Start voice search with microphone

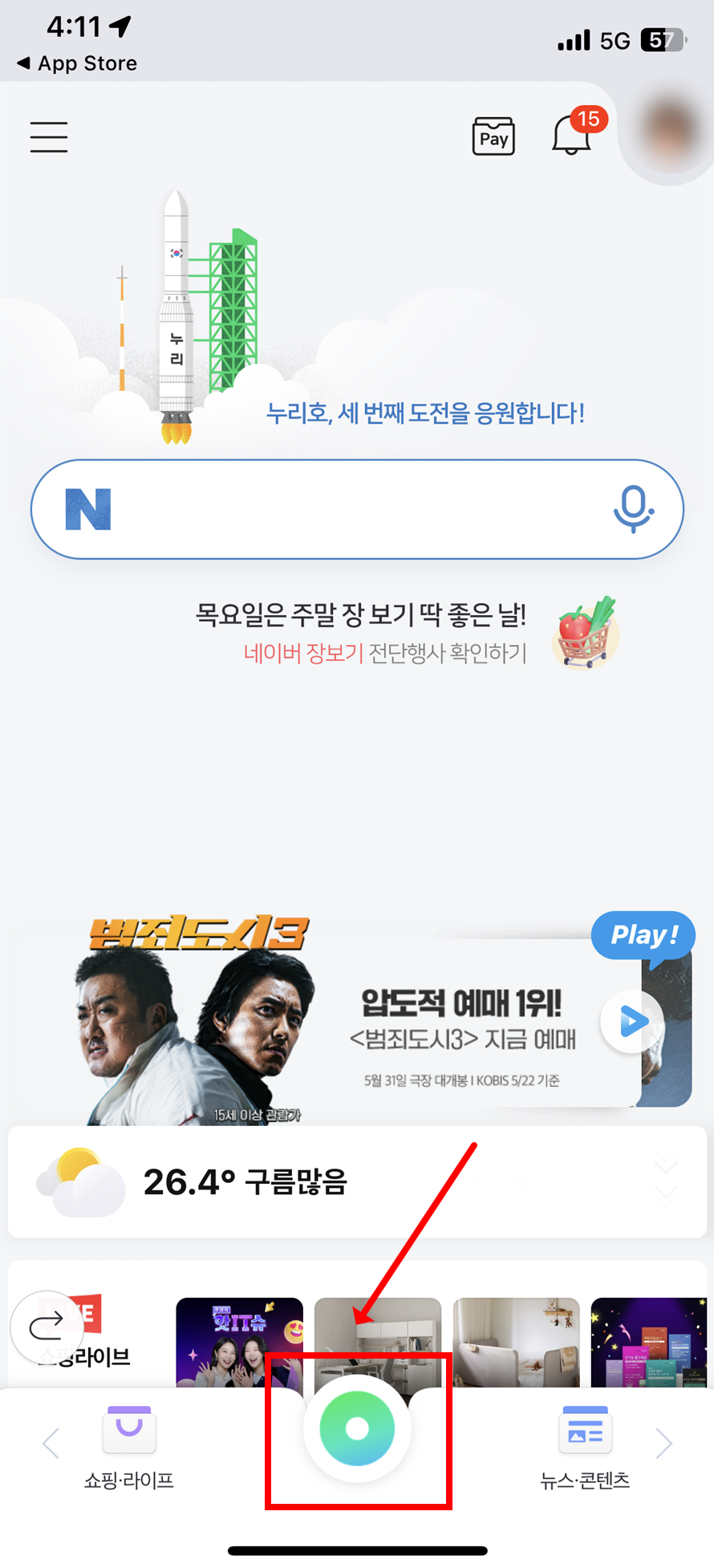633,509
